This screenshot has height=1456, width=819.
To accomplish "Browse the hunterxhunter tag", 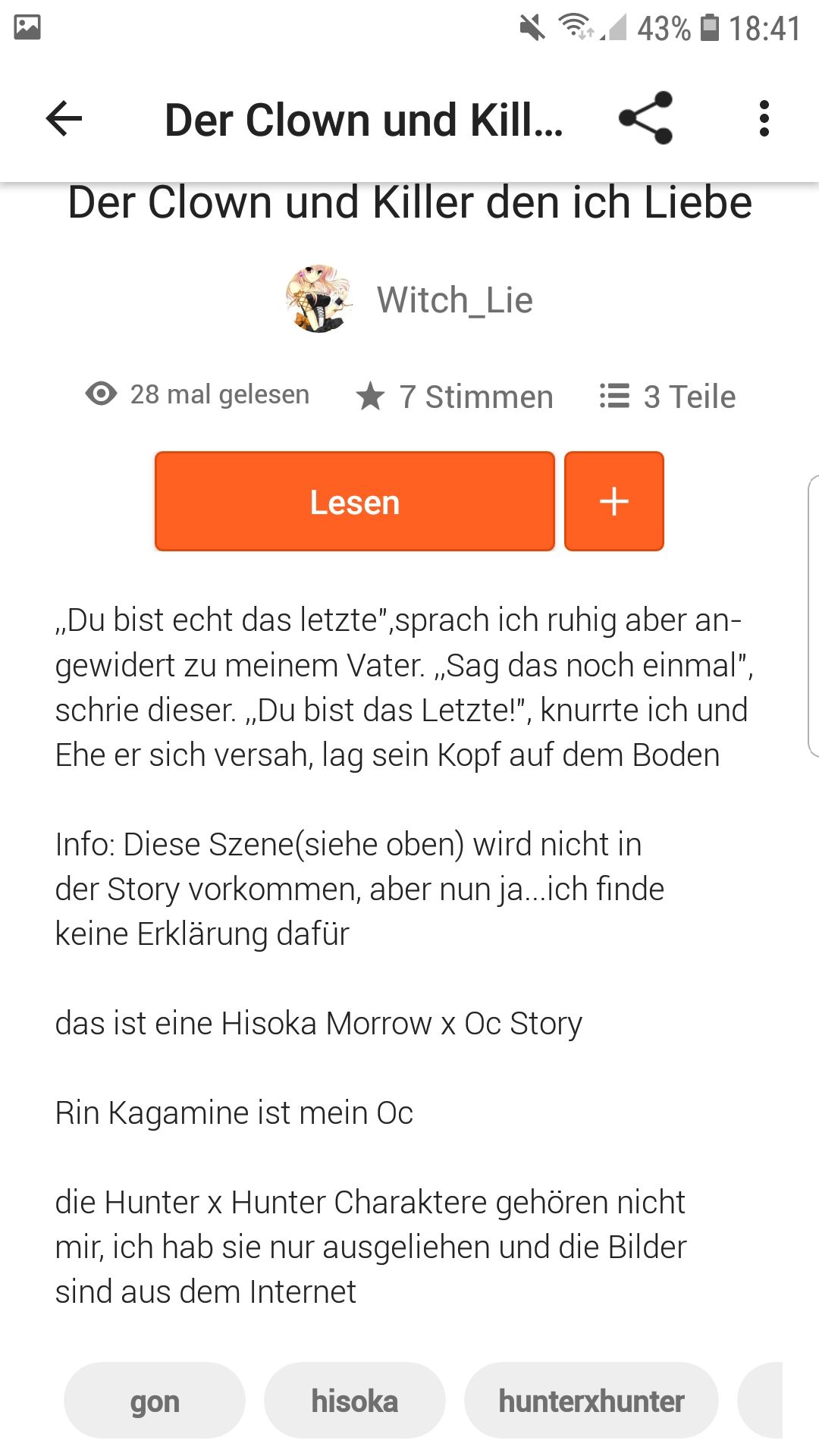I will [591, 1401].
